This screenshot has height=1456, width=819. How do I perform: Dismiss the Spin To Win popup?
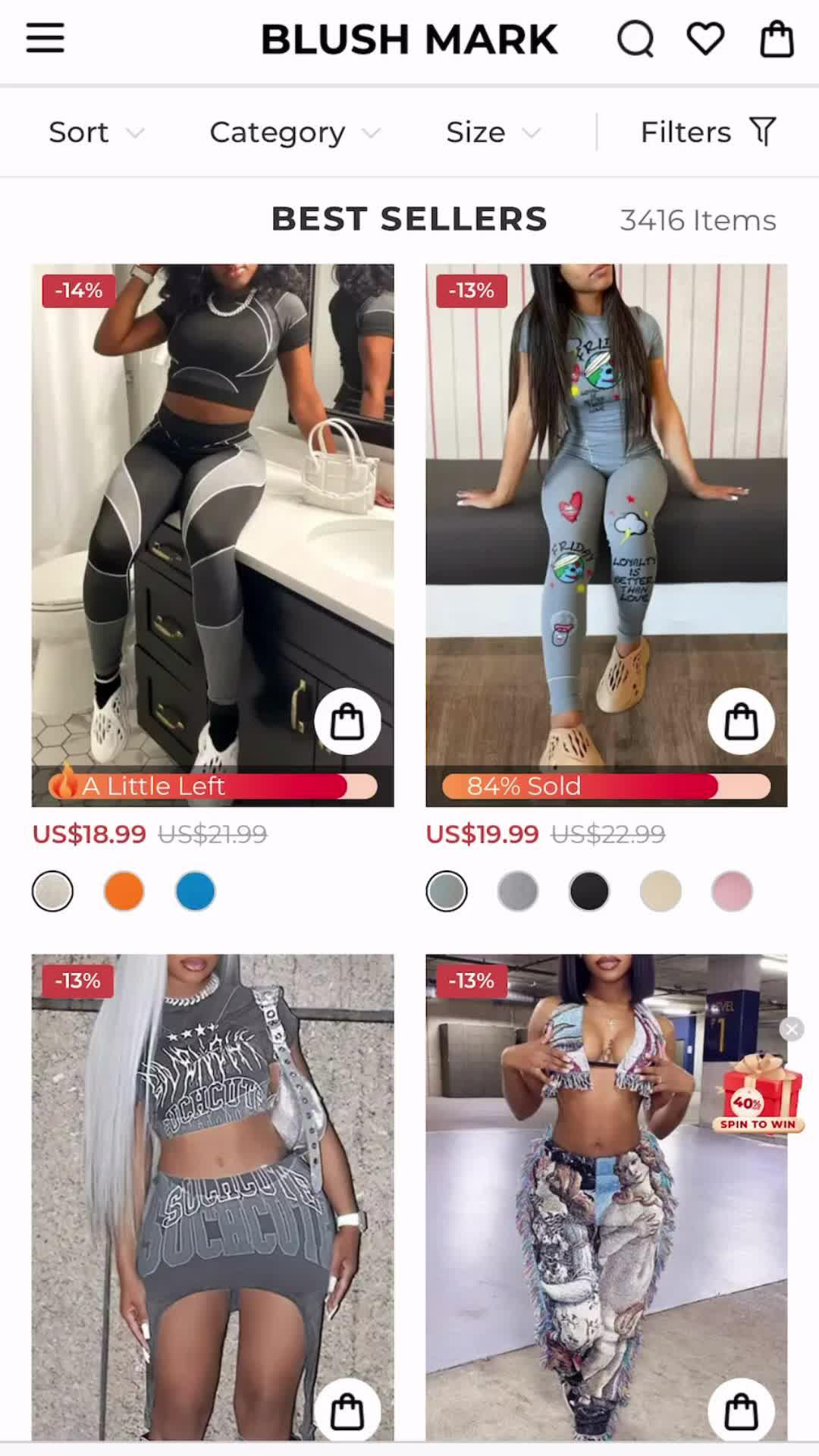tap(791, 1029)
